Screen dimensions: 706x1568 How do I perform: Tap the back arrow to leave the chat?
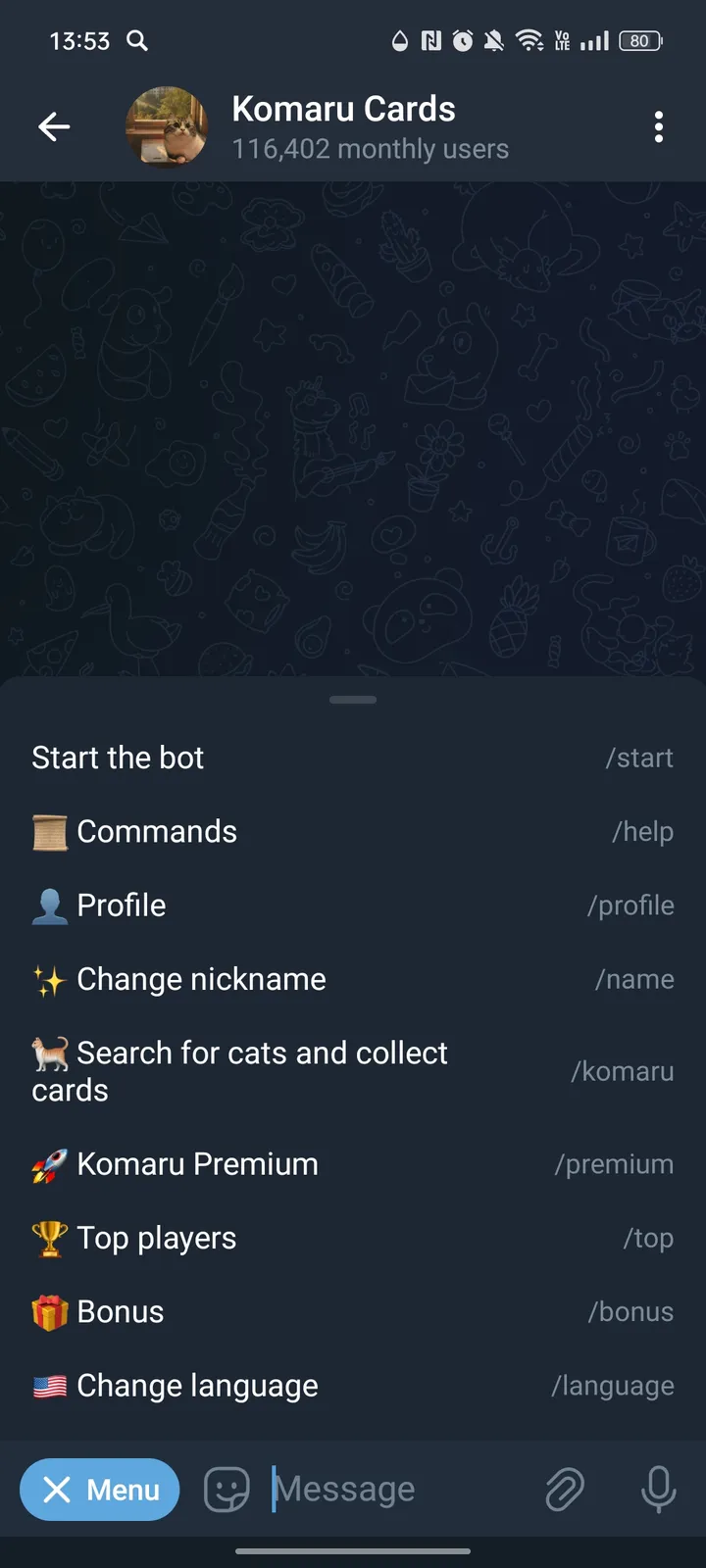pos(54,127)
